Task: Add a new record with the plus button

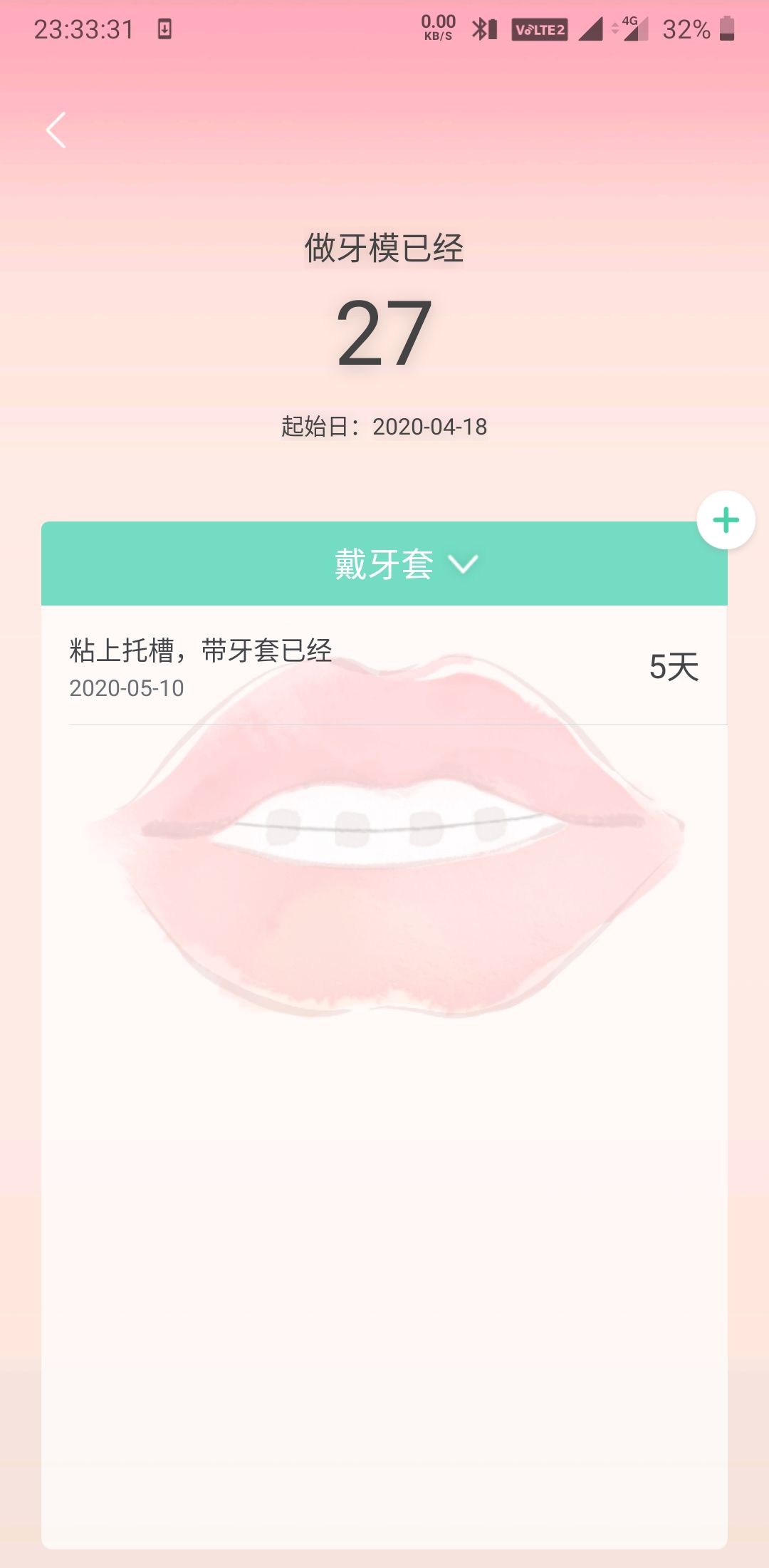Action: (x=726, y=520)
